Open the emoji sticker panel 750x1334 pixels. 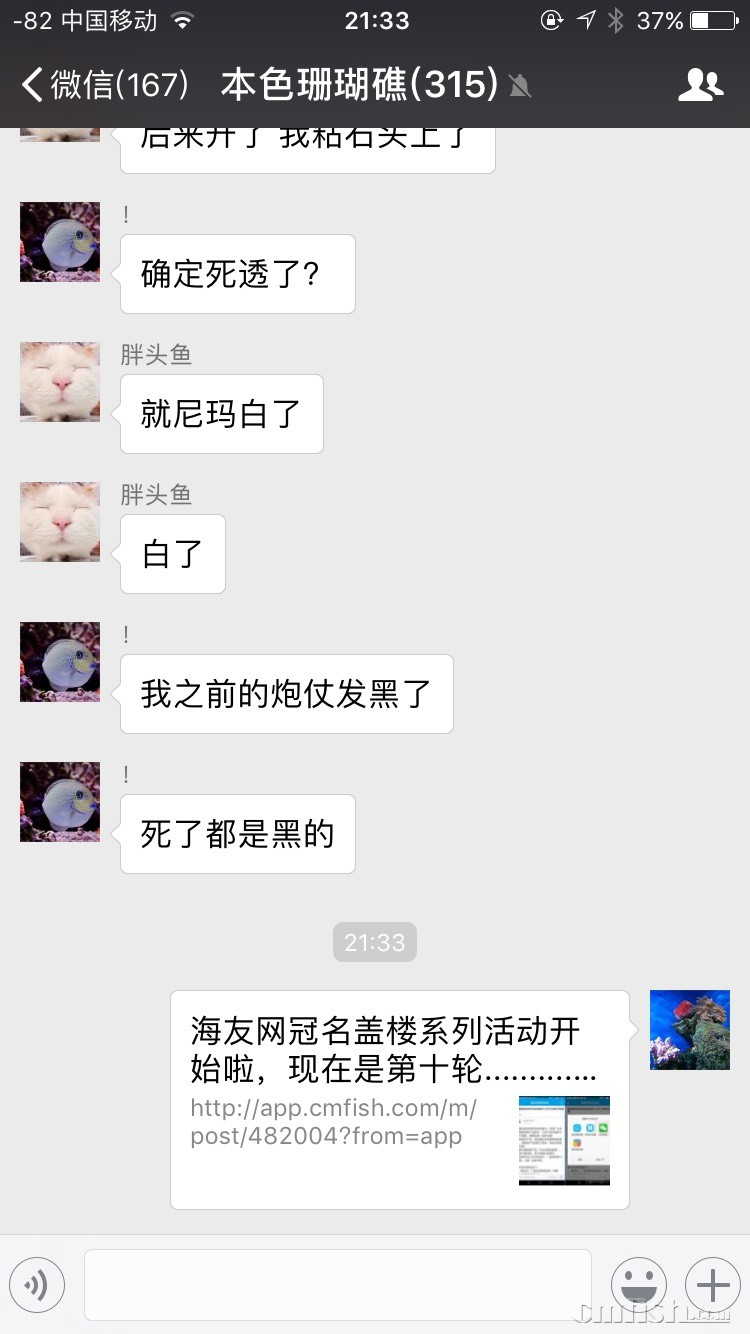coord(639,1284)
